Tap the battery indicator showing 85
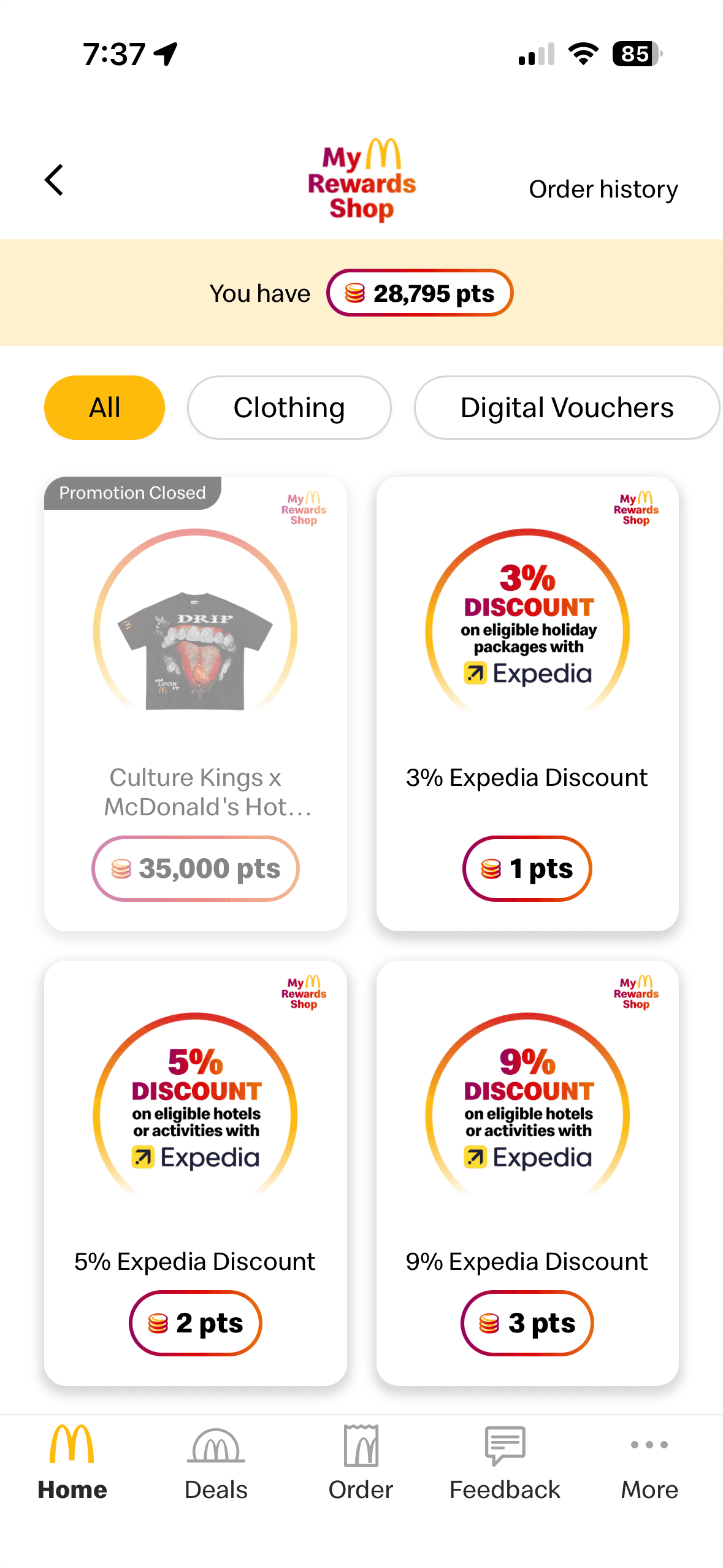Viewport: 723px width, 1568px height. [x=635, y=55]
